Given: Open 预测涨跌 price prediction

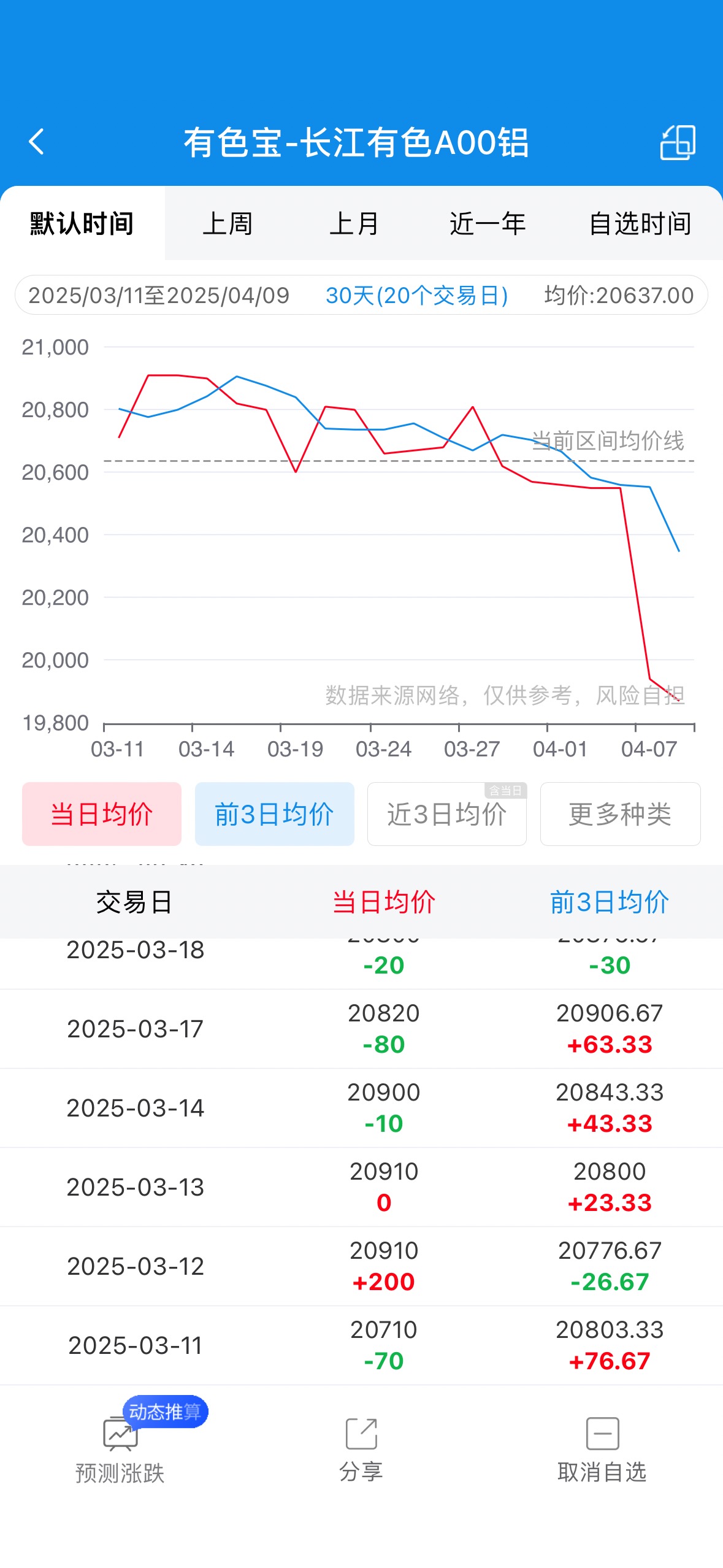Looking at the screenshot, I should [x=120, y=1448].
